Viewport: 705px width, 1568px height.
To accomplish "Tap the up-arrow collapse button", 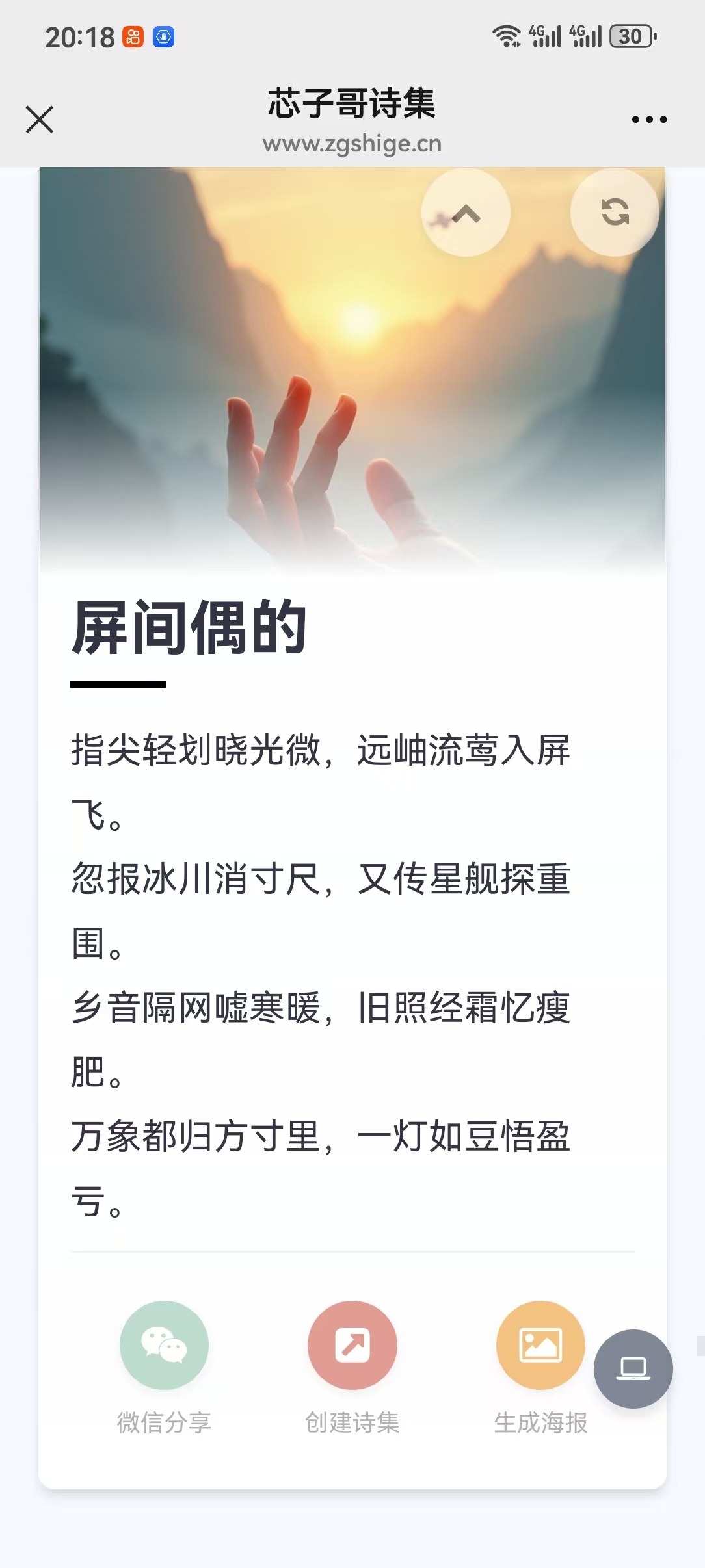I will click(466, 213).
